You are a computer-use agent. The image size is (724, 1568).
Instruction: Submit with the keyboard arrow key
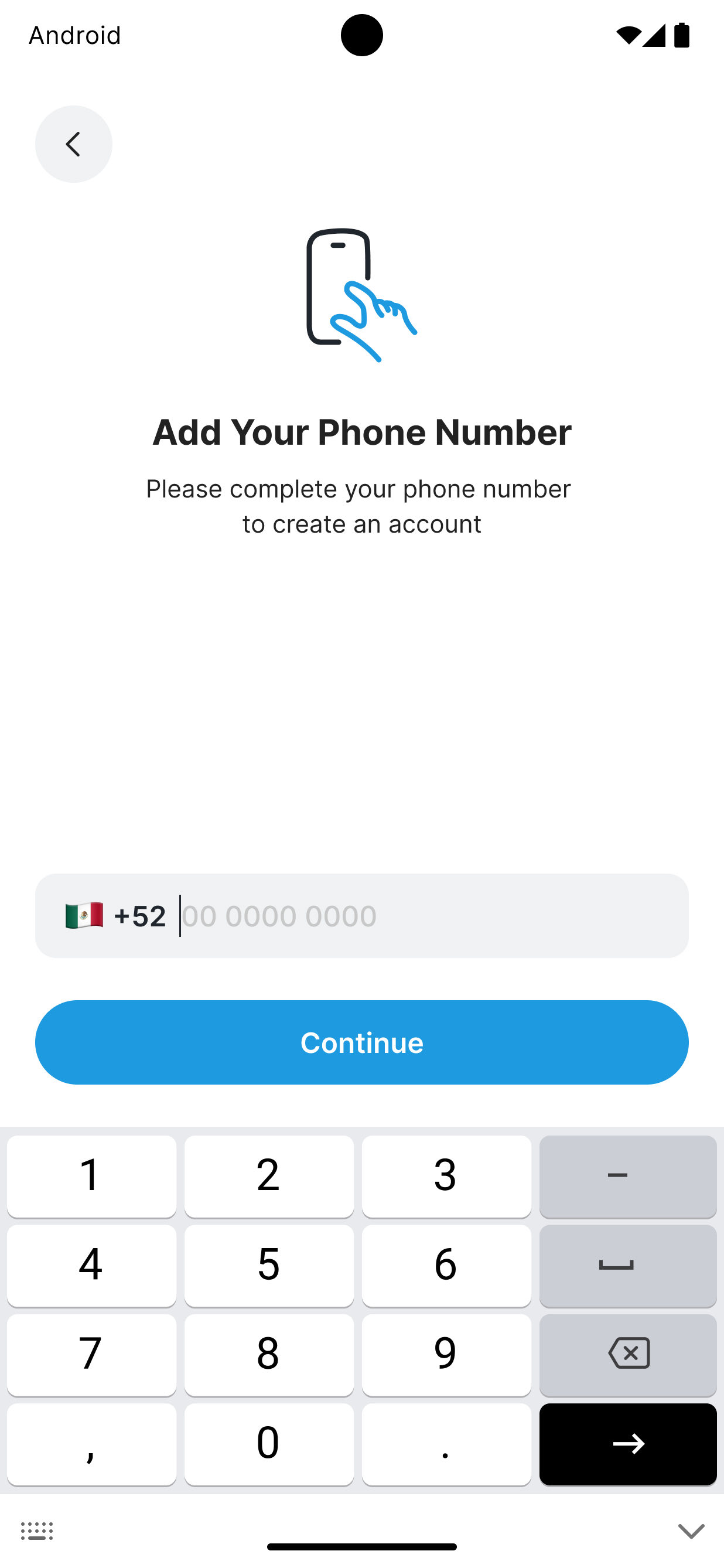point(627,1444)
